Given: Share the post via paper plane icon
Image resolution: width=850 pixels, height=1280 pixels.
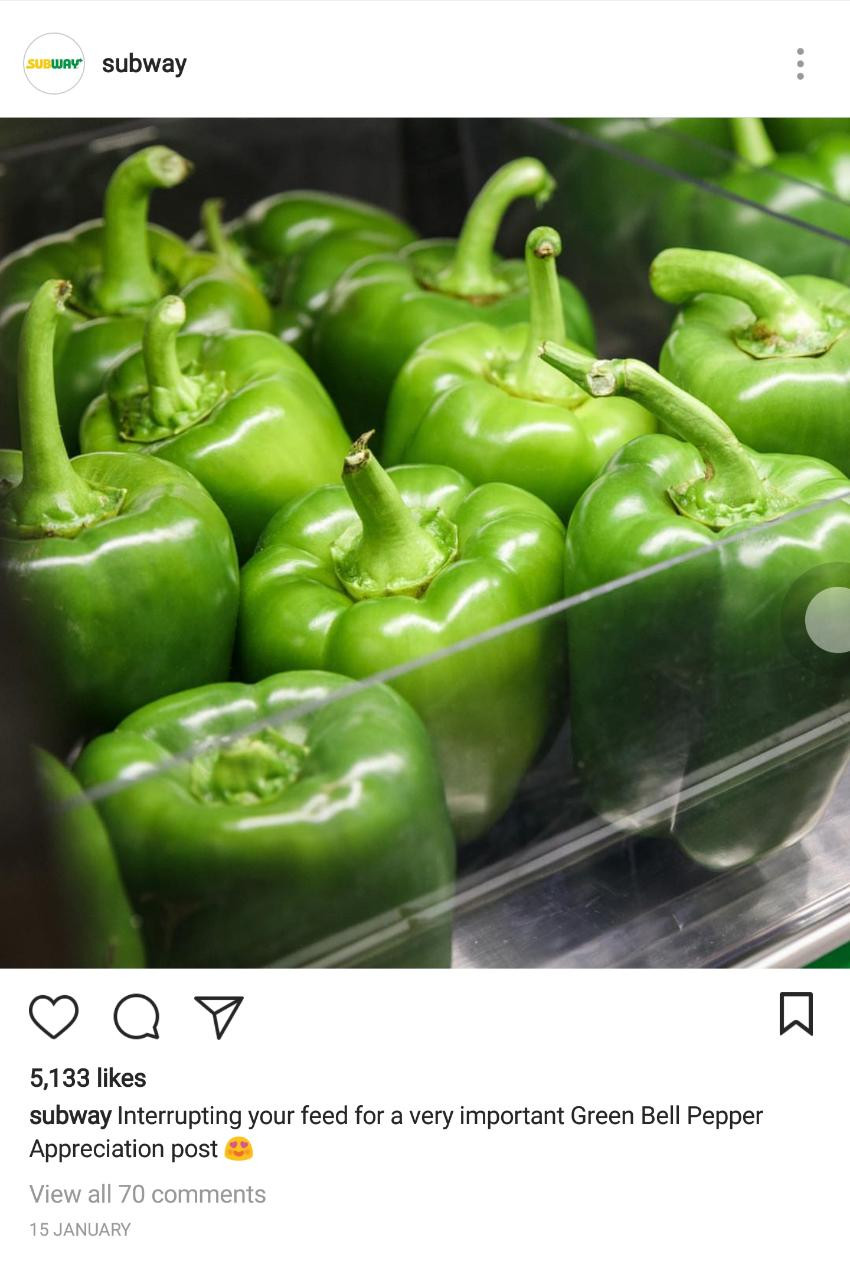Looking at the screenshot, I should [219, 1017].
